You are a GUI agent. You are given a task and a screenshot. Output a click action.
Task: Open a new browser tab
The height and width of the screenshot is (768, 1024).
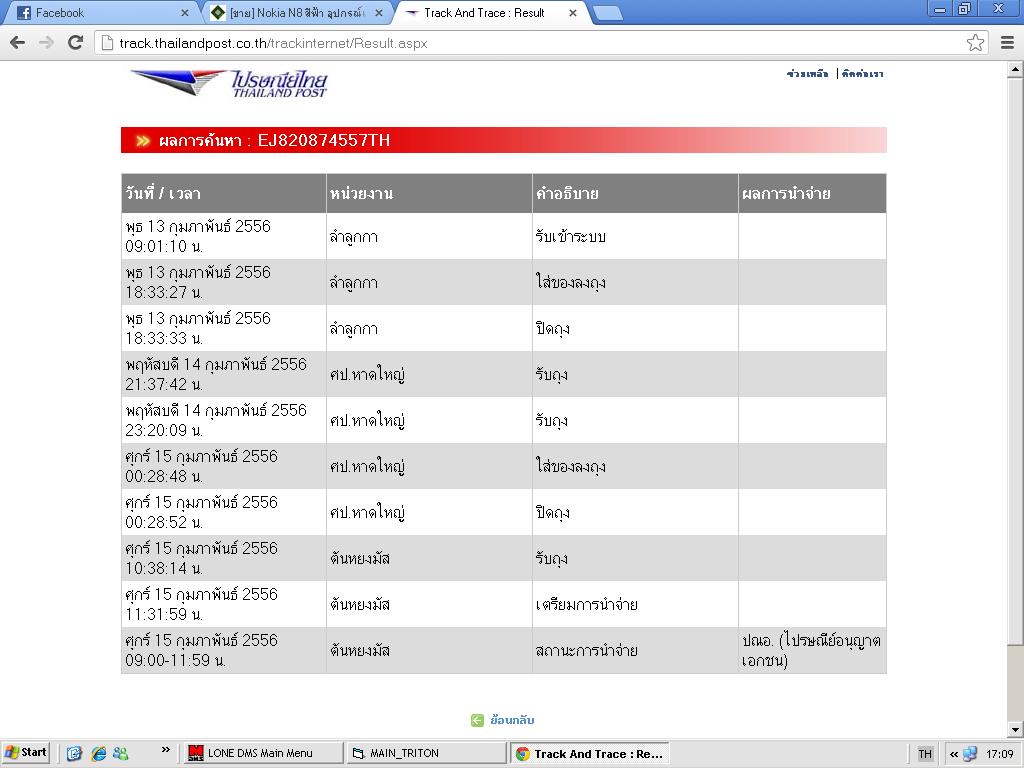pyautogui.click(x=607, y=13)
